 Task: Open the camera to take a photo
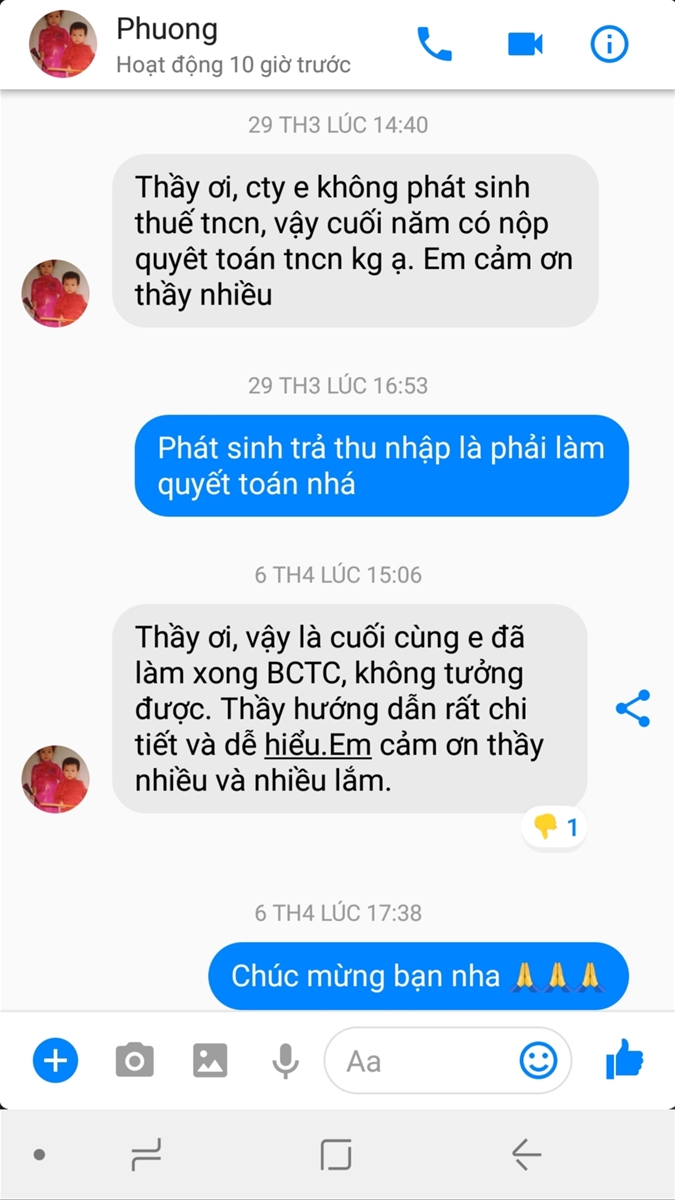[x=134, y=1060]
